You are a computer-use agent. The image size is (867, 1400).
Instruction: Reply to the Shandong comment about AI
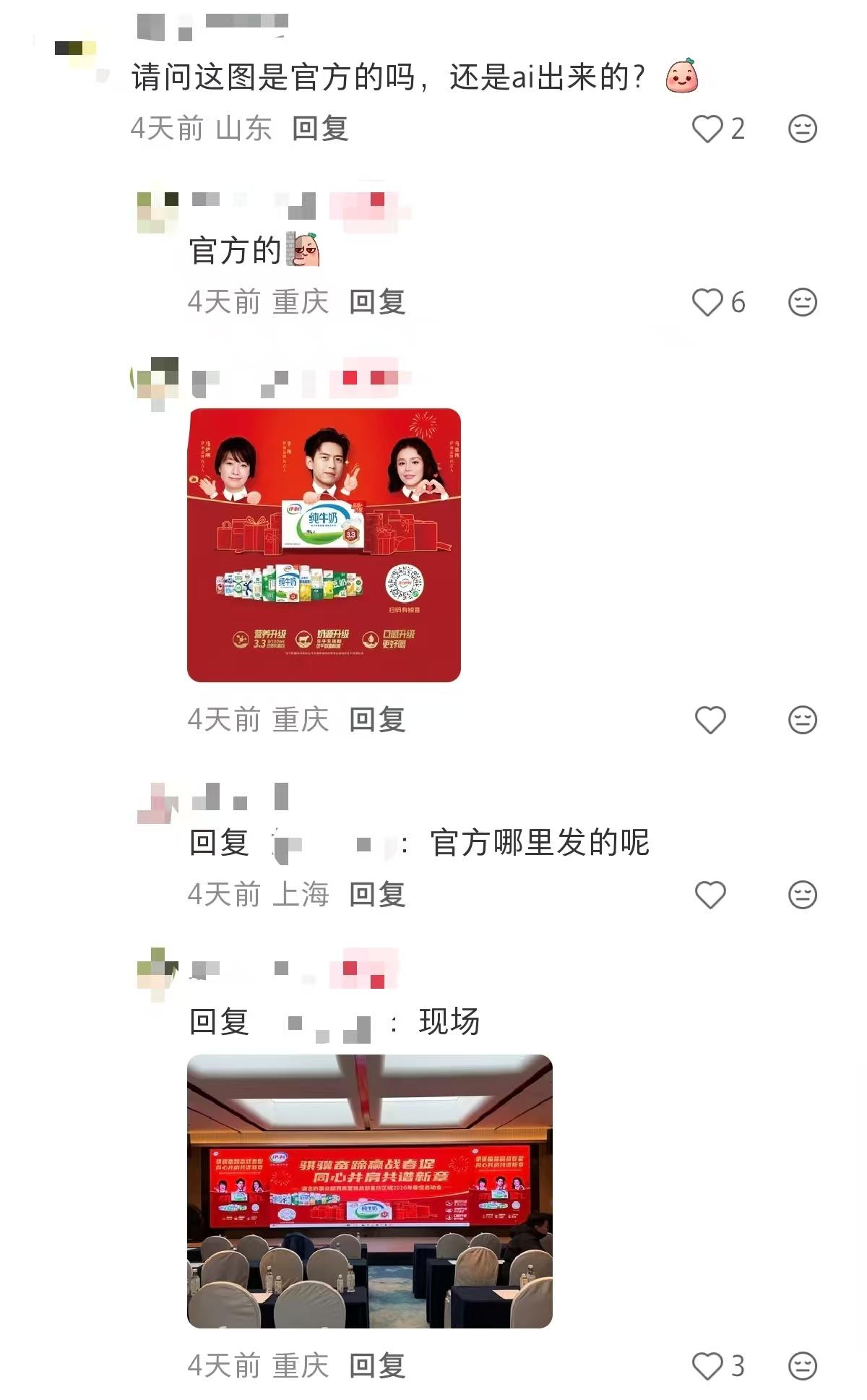320,129
